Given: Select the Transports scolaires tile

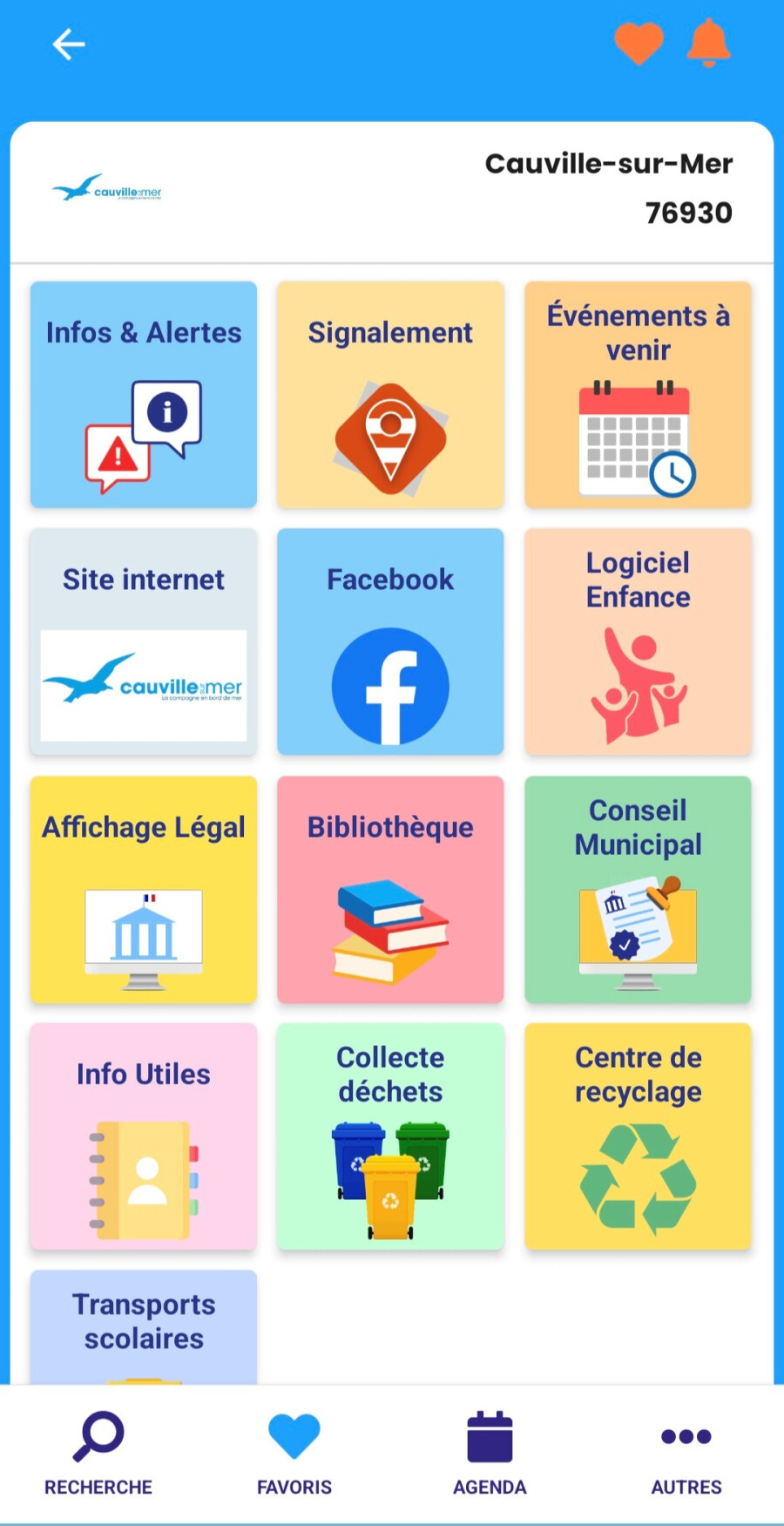Looking at the screenshot, I should (x=144, y=1325).
